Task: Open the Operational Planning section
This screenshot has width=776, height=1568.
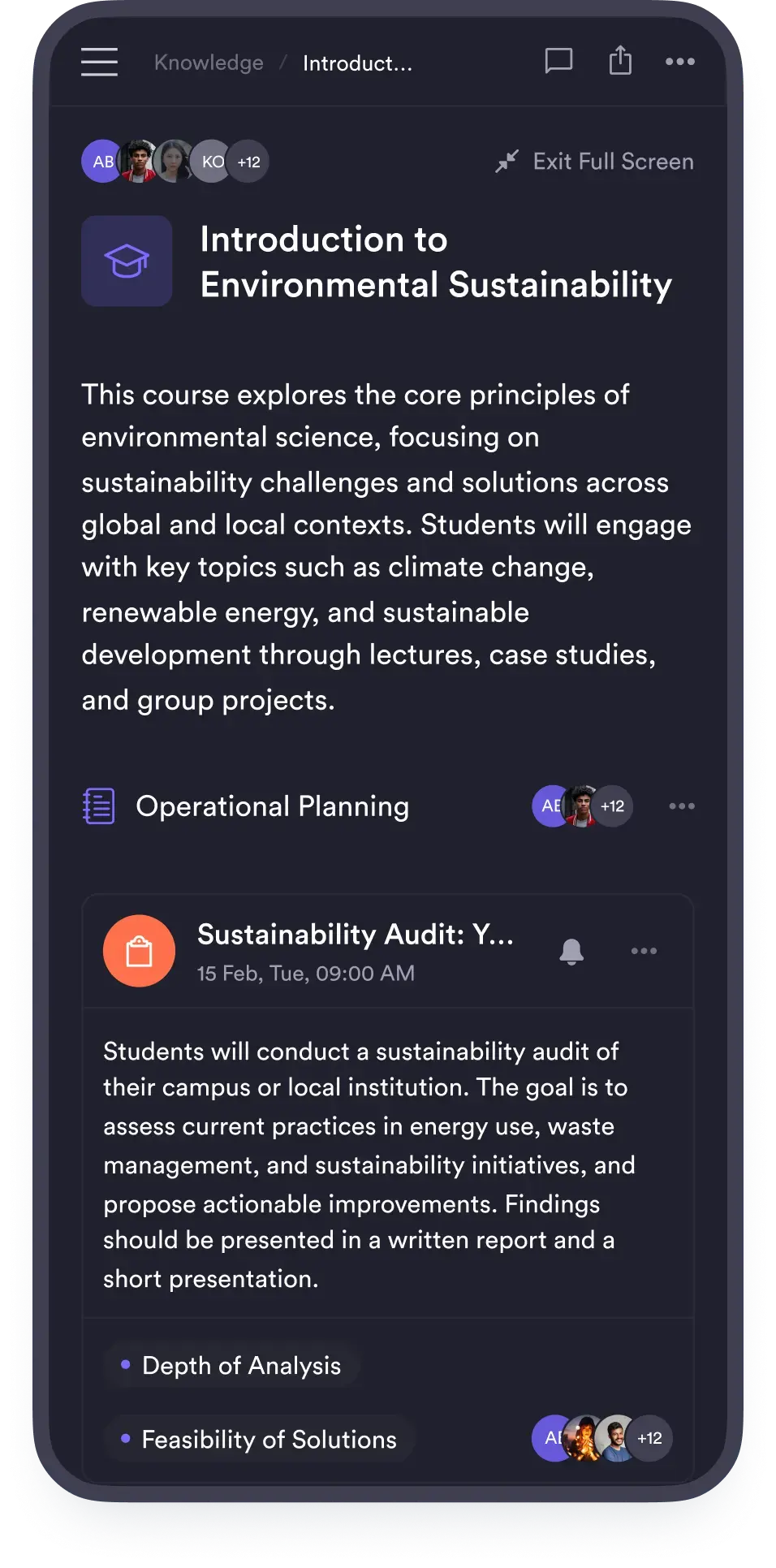Action: tap(272, 806)
